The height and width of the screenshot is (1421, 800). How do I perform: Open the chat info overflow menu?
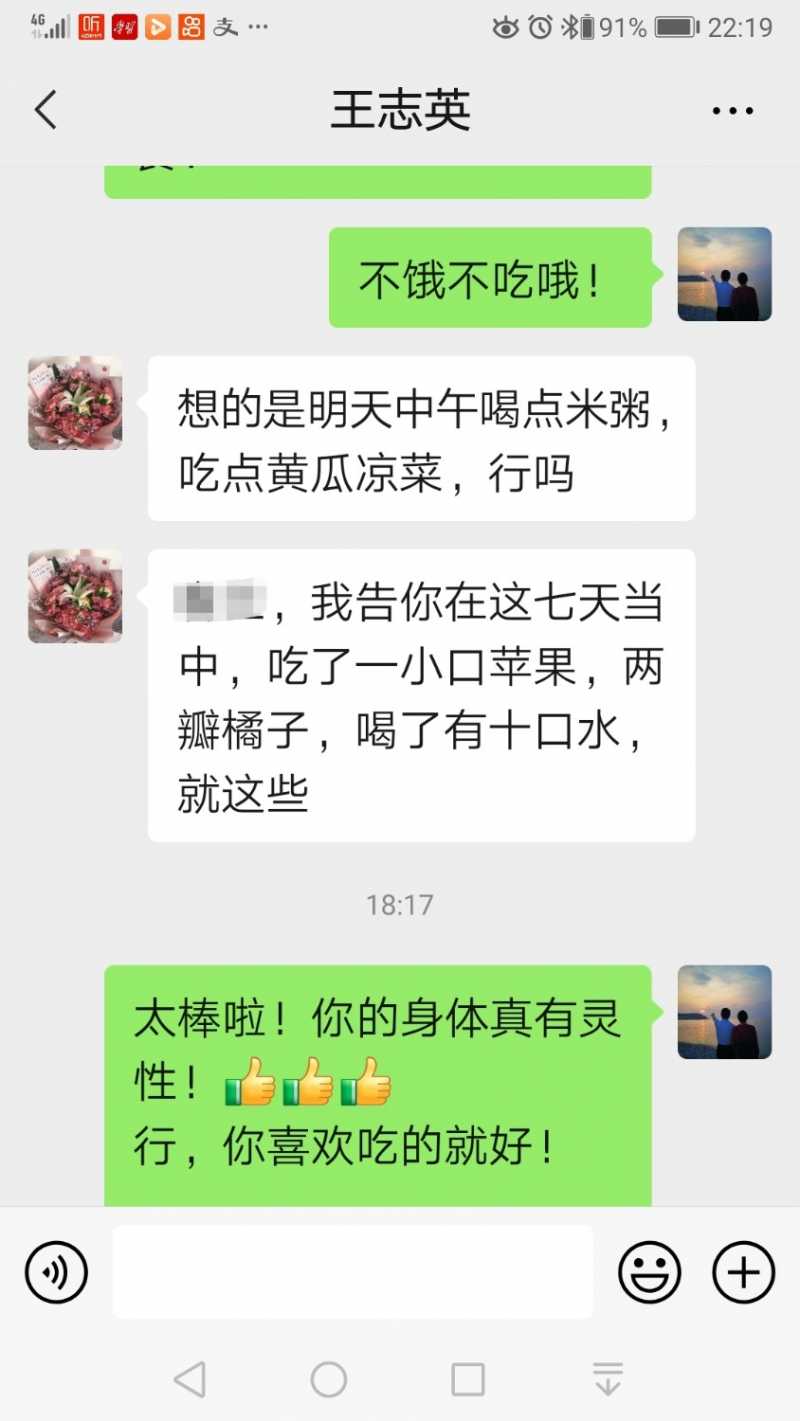(x=732, y=111)
